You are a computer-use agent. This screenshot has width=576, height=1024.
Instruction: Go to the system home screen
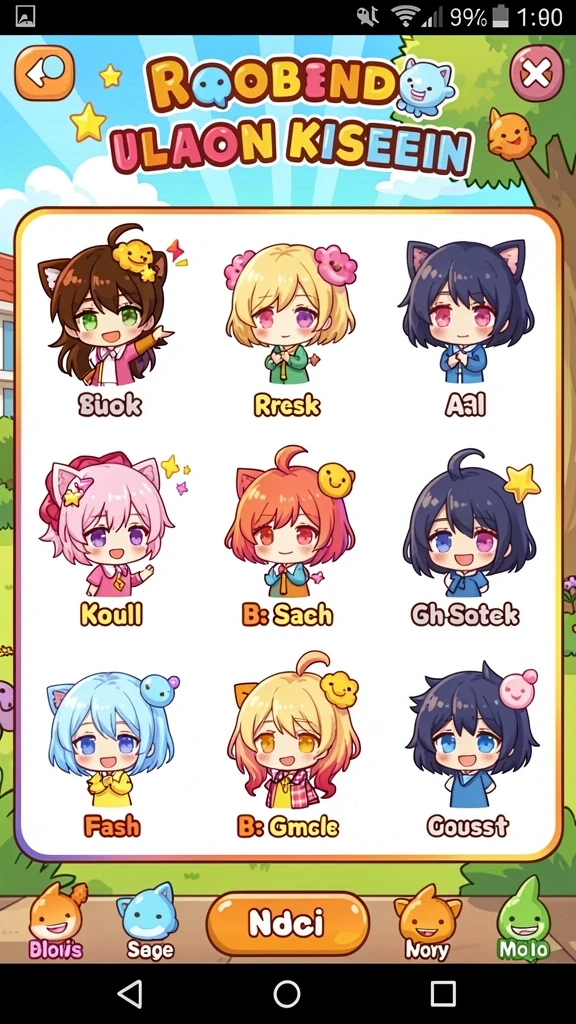pos(287,994)
